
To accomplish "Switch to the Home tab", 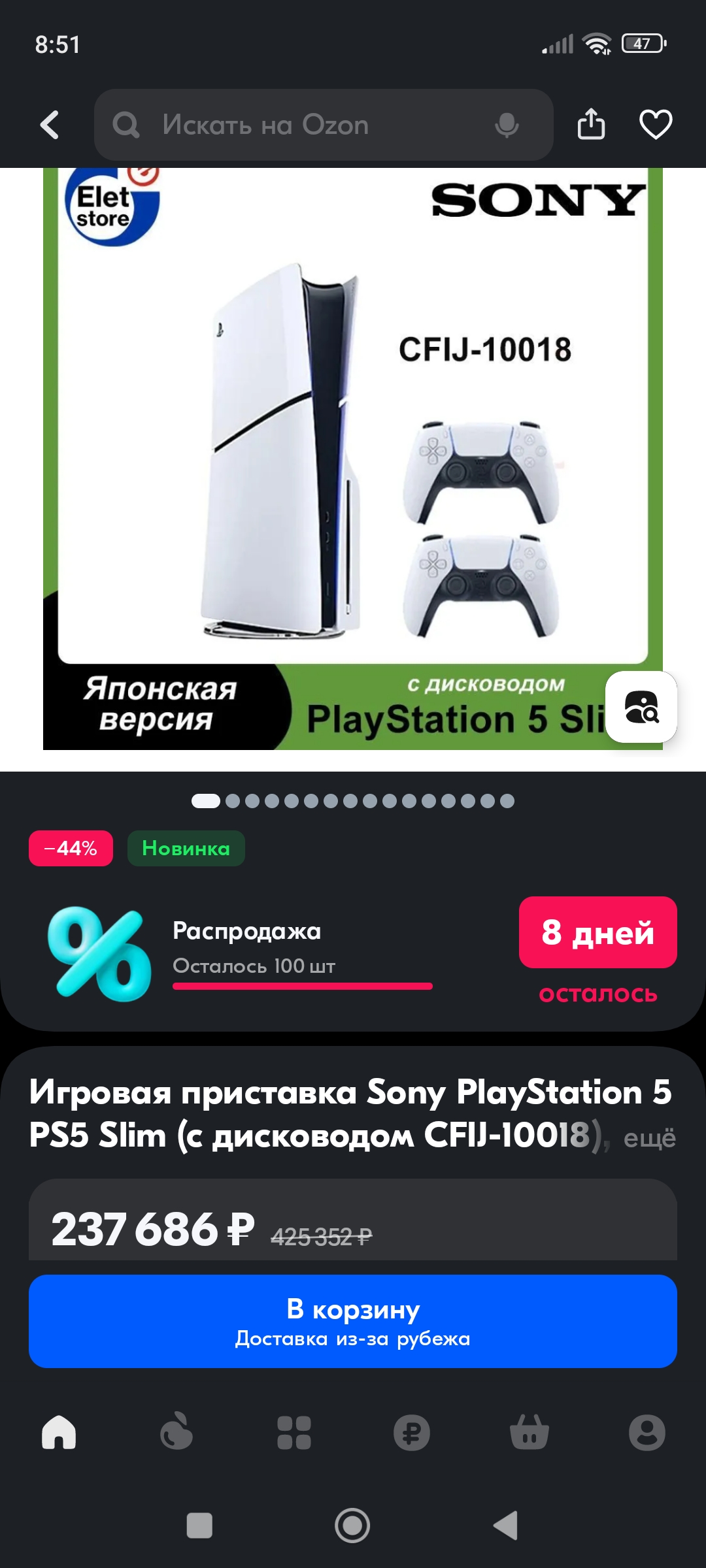I will (x=59, y=1432).
